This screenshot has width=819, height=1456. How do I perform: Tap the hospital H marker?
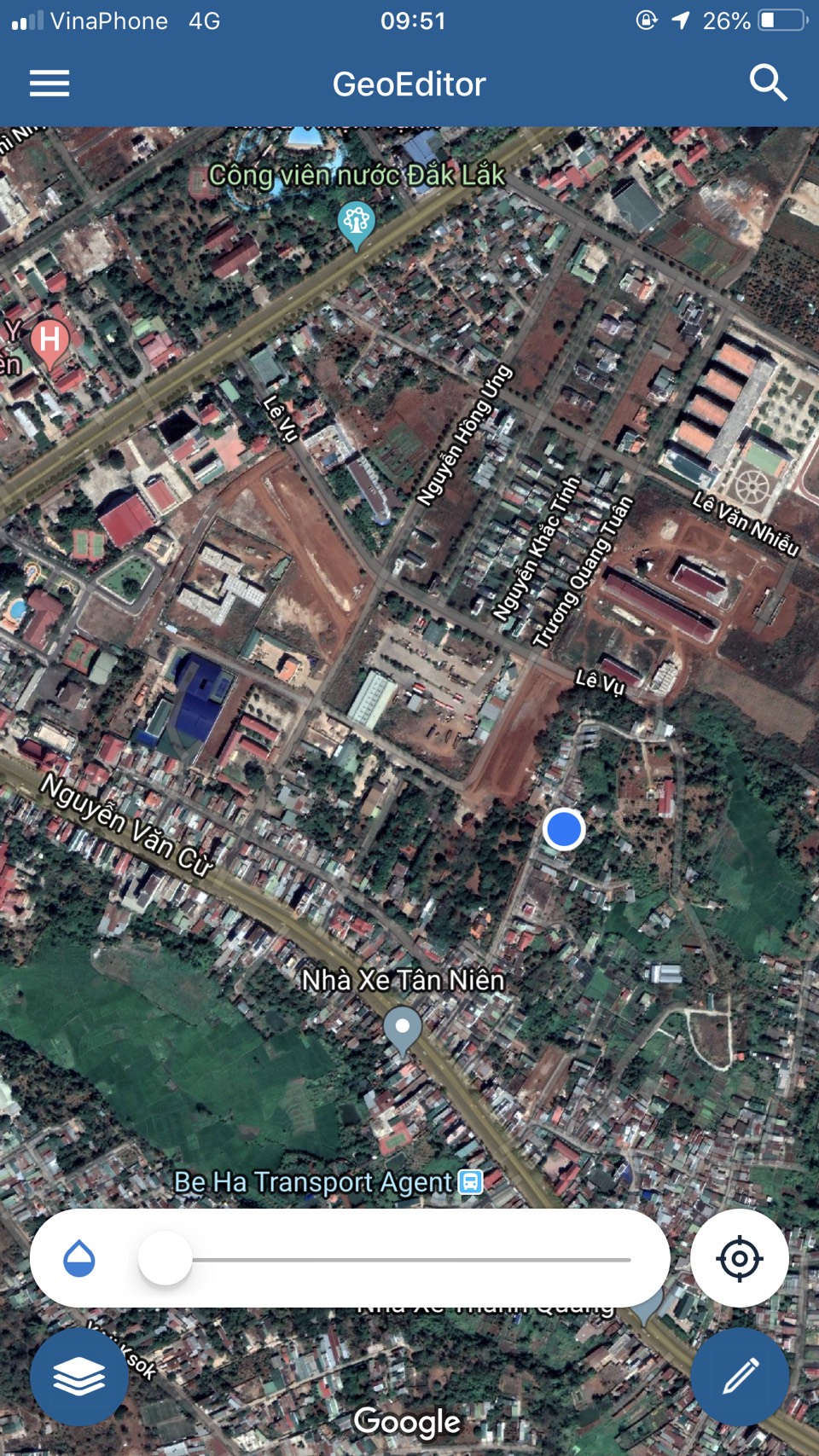(50, 341)
